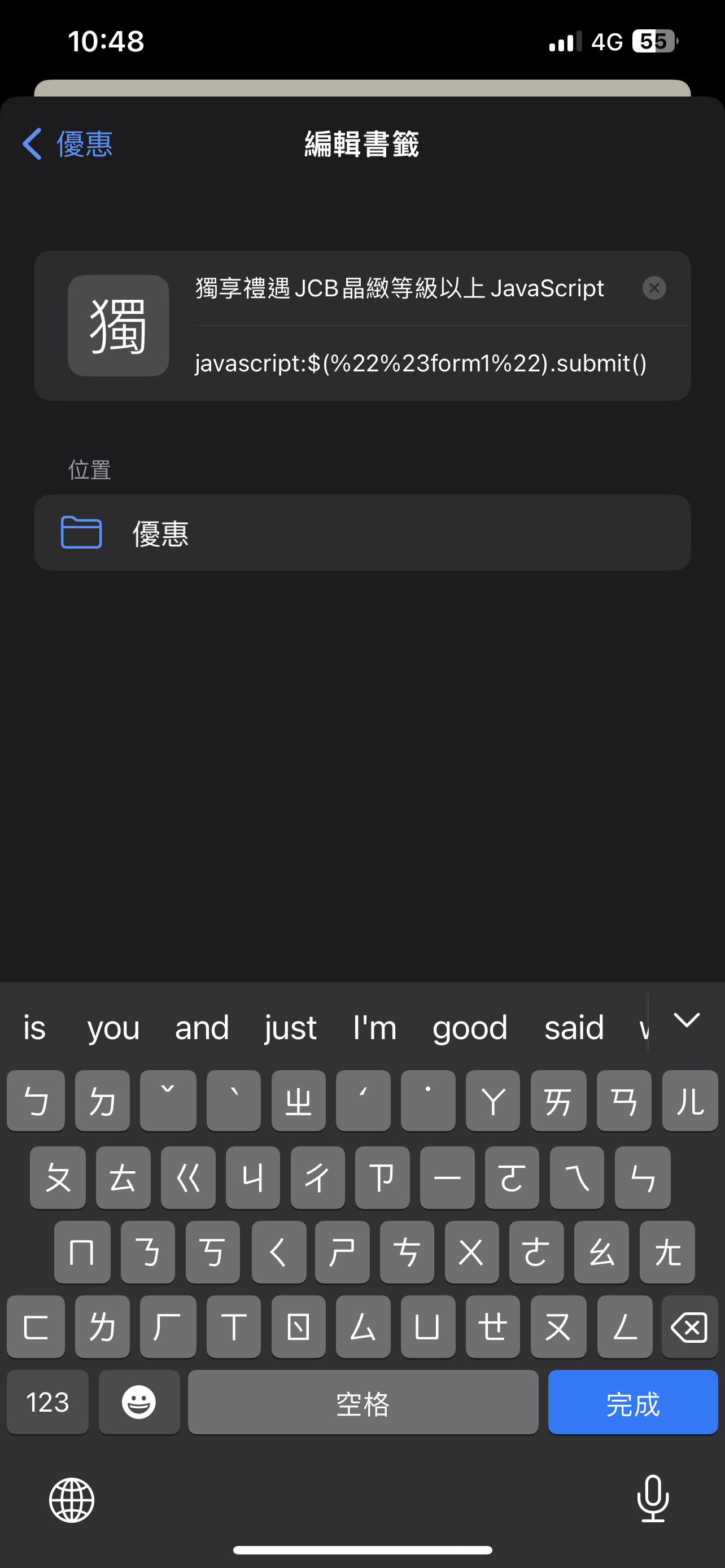
Task: Switch to the 123 number keyboard
Action: [x=47, y=1403]
